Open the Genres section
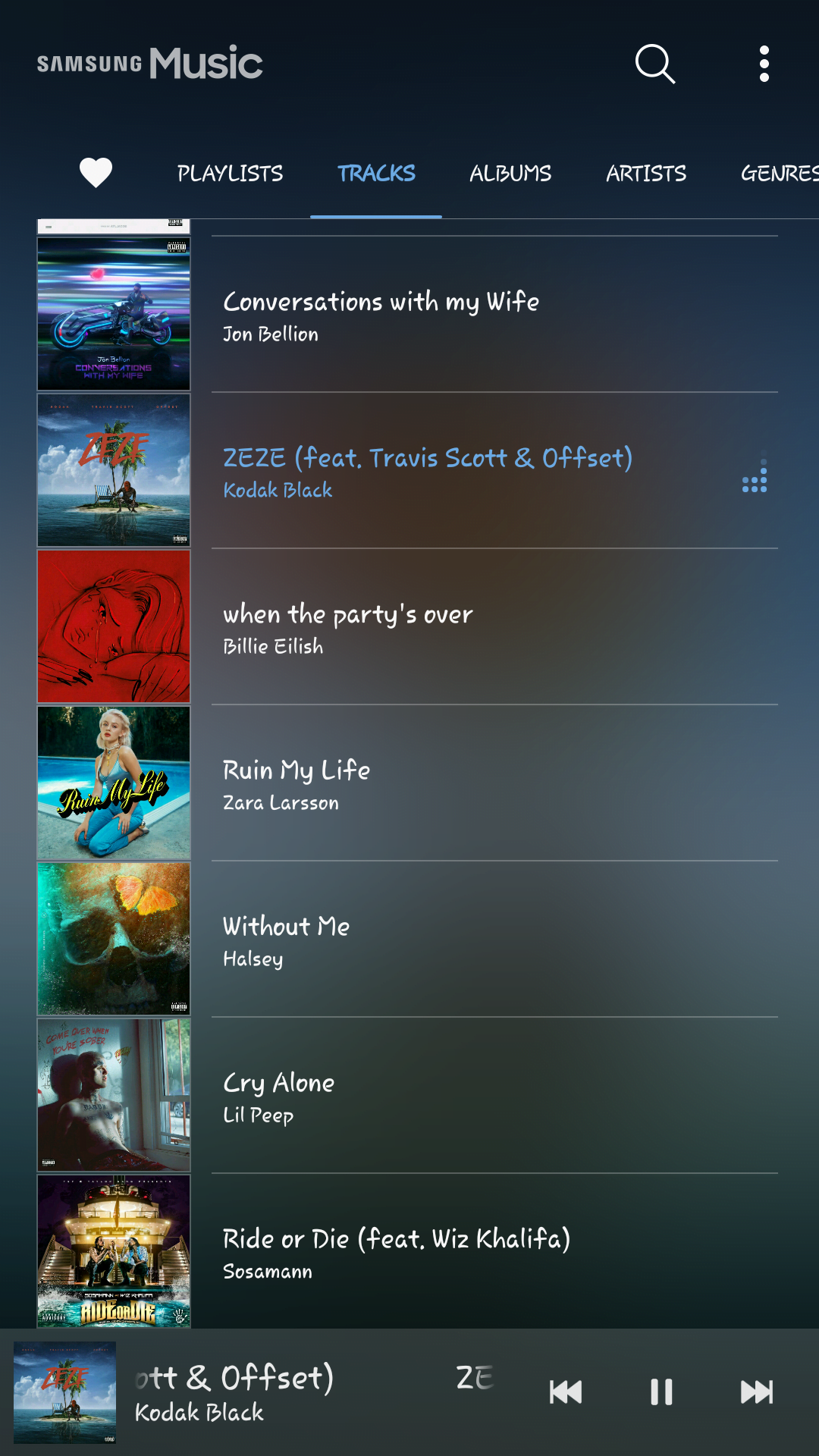This screenshot has width=819, height=1456. tap(779, 173)
